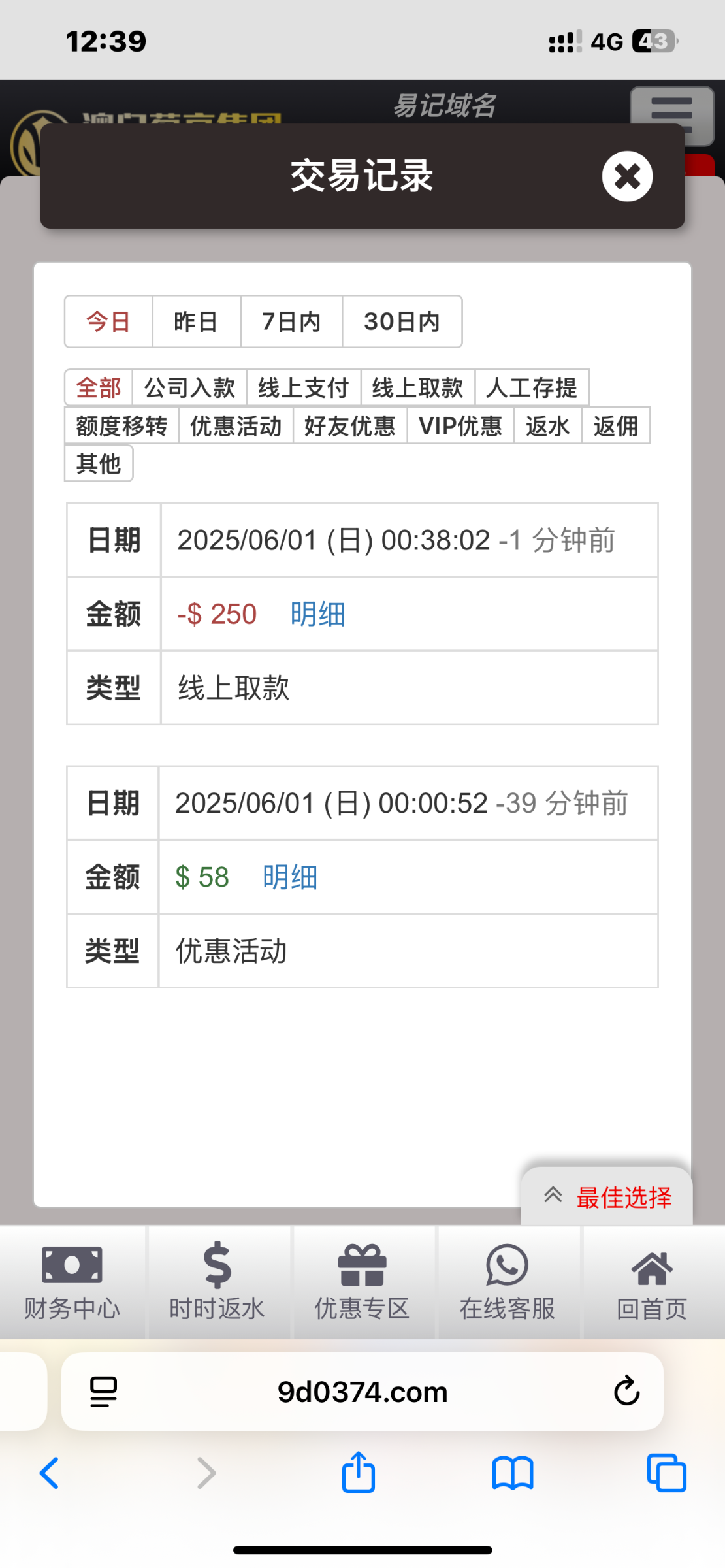The width and height of the screenshot is (725, 1568).
Task: Open 明细 for the -$250 withdrawal
Action: (318, 614)
